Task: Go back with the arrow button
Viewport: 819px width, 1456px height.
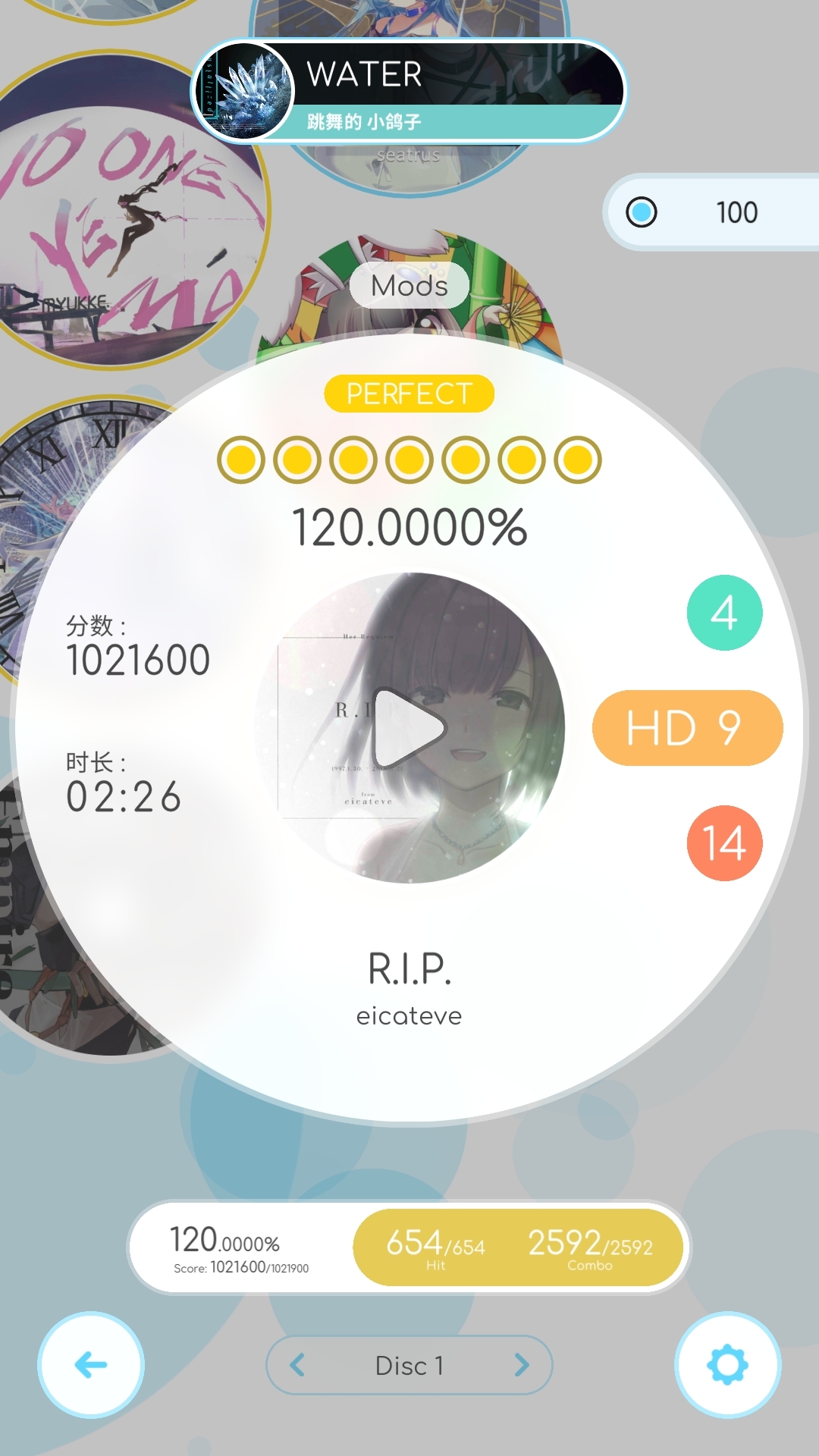Action: click(91, 1365)
